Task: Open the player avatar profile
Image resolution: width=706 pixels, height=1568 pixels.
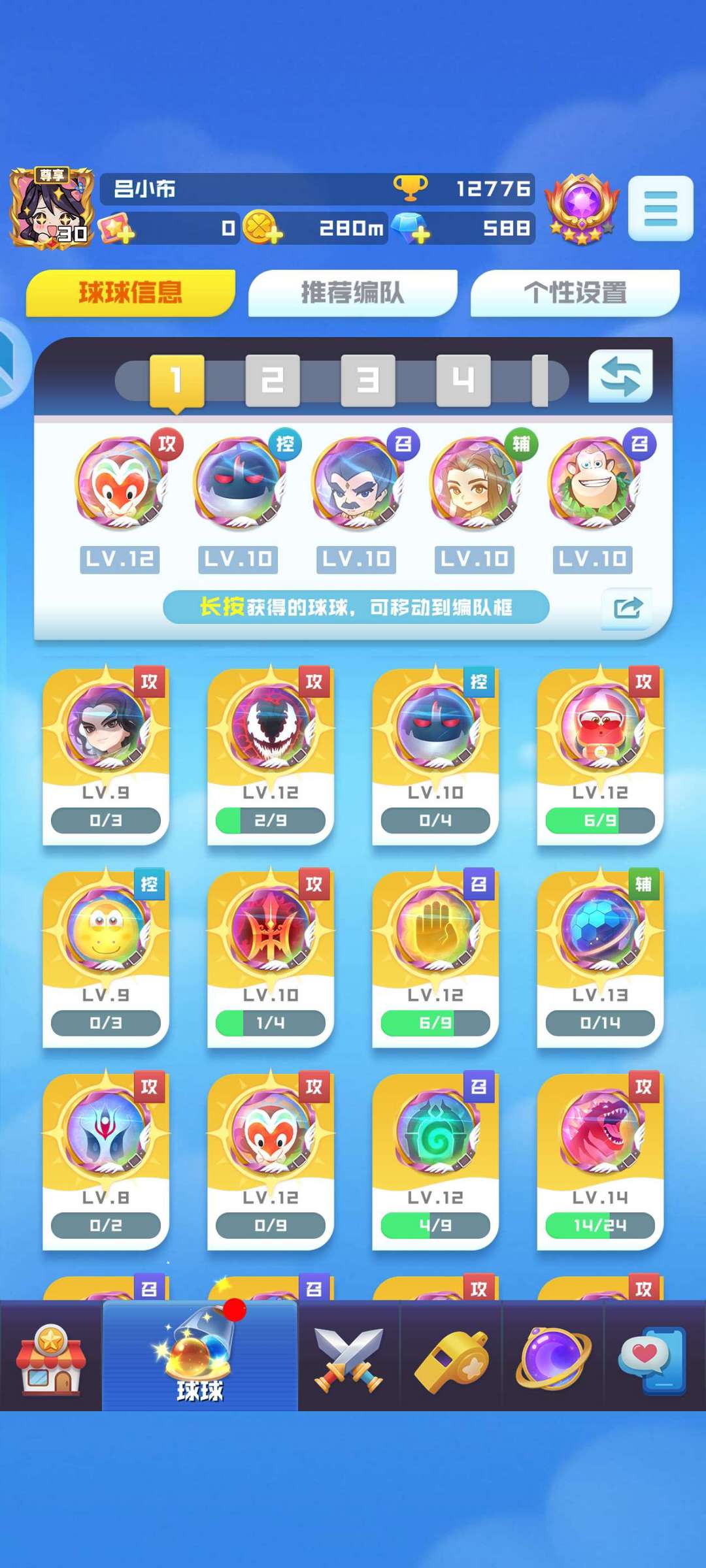Action: [52, 208]
